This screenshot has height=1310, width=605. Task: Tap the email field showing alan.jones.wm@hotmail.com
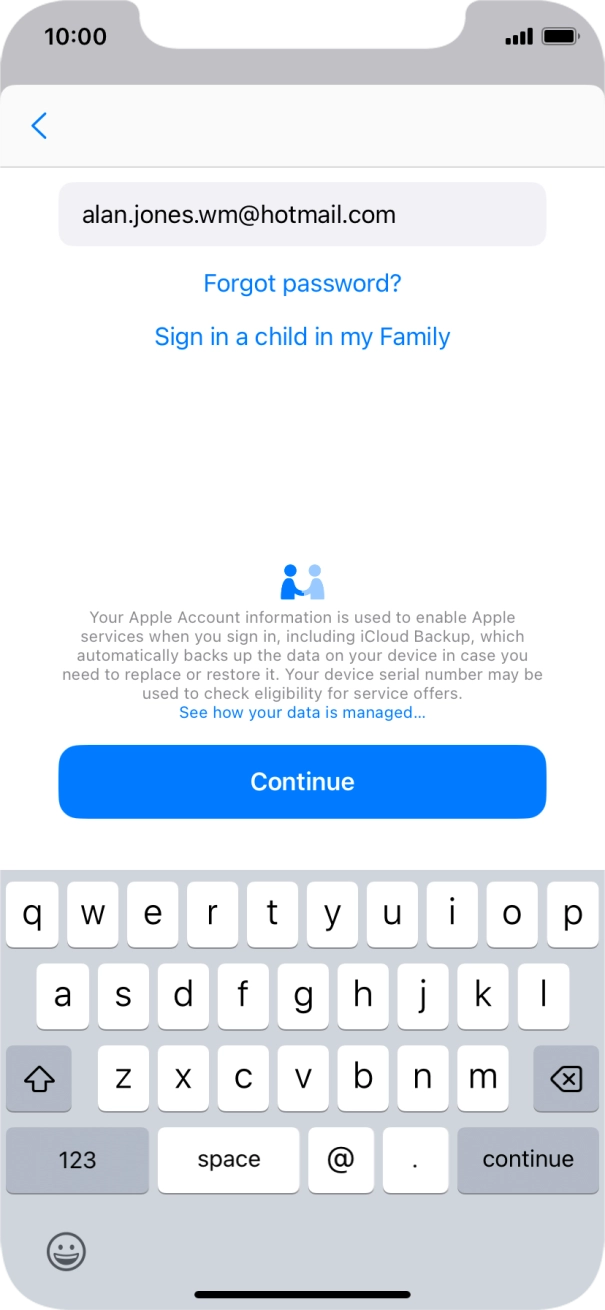click(302, 214)
